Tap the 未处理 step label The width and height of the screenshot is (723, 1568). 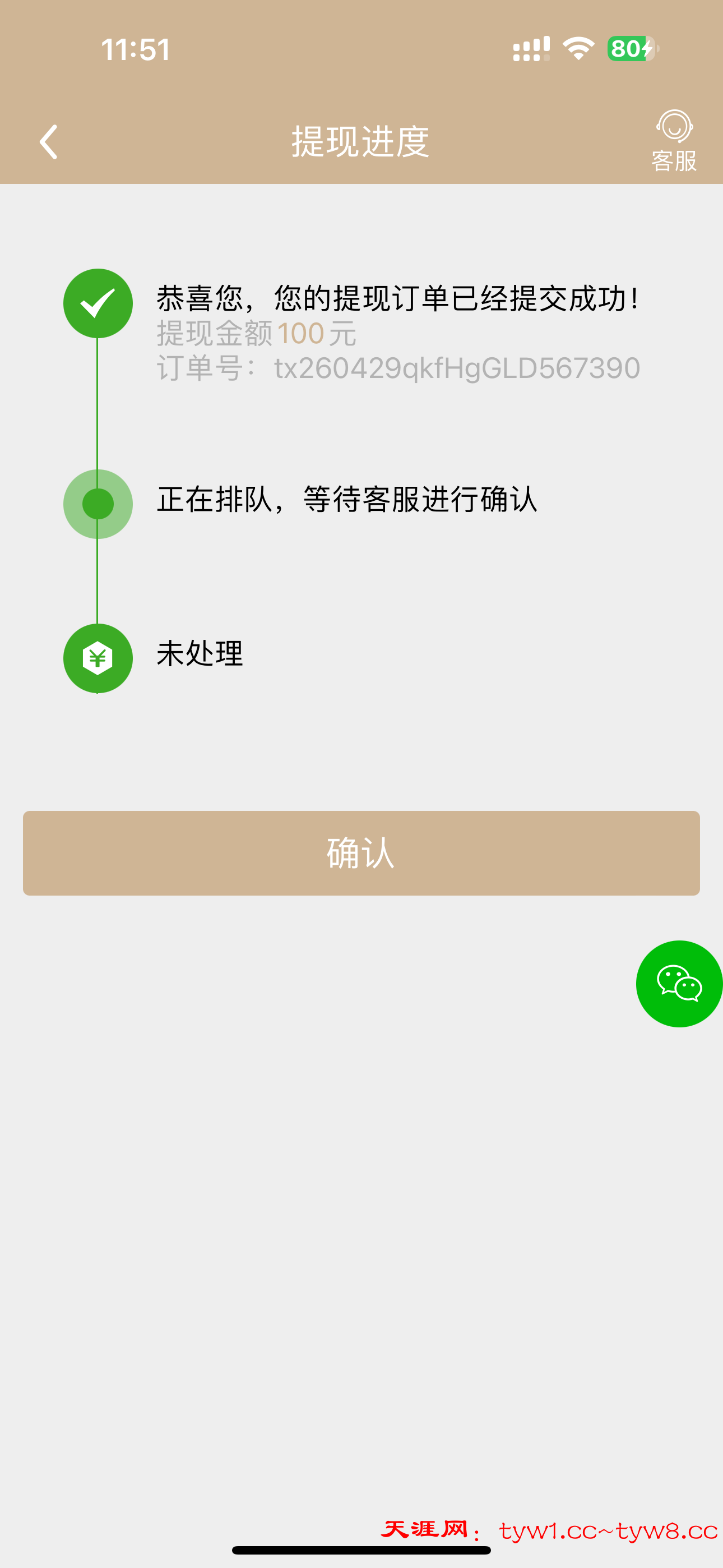pos(199,656)
